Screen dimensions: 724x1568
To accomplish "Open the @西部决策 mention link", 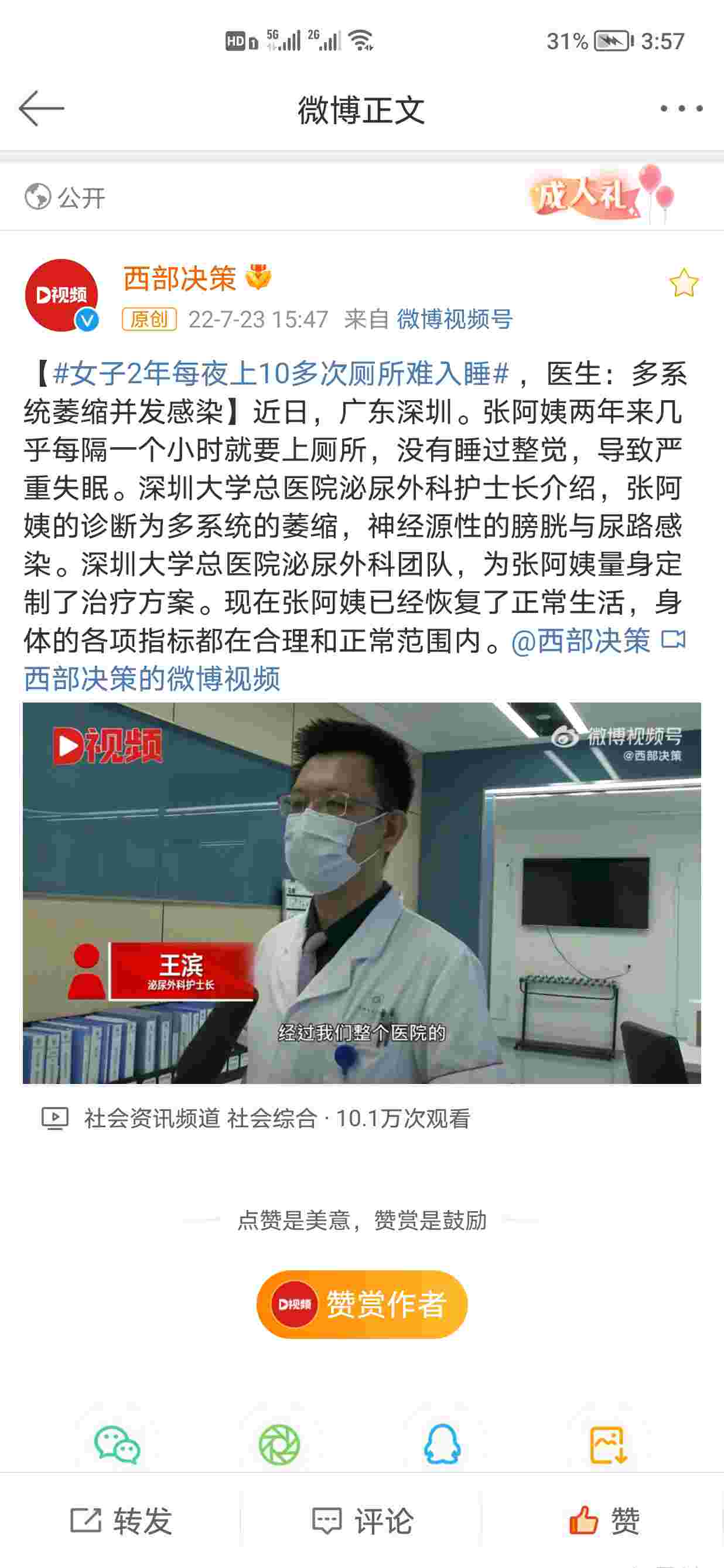I will [x=581, y=640].
